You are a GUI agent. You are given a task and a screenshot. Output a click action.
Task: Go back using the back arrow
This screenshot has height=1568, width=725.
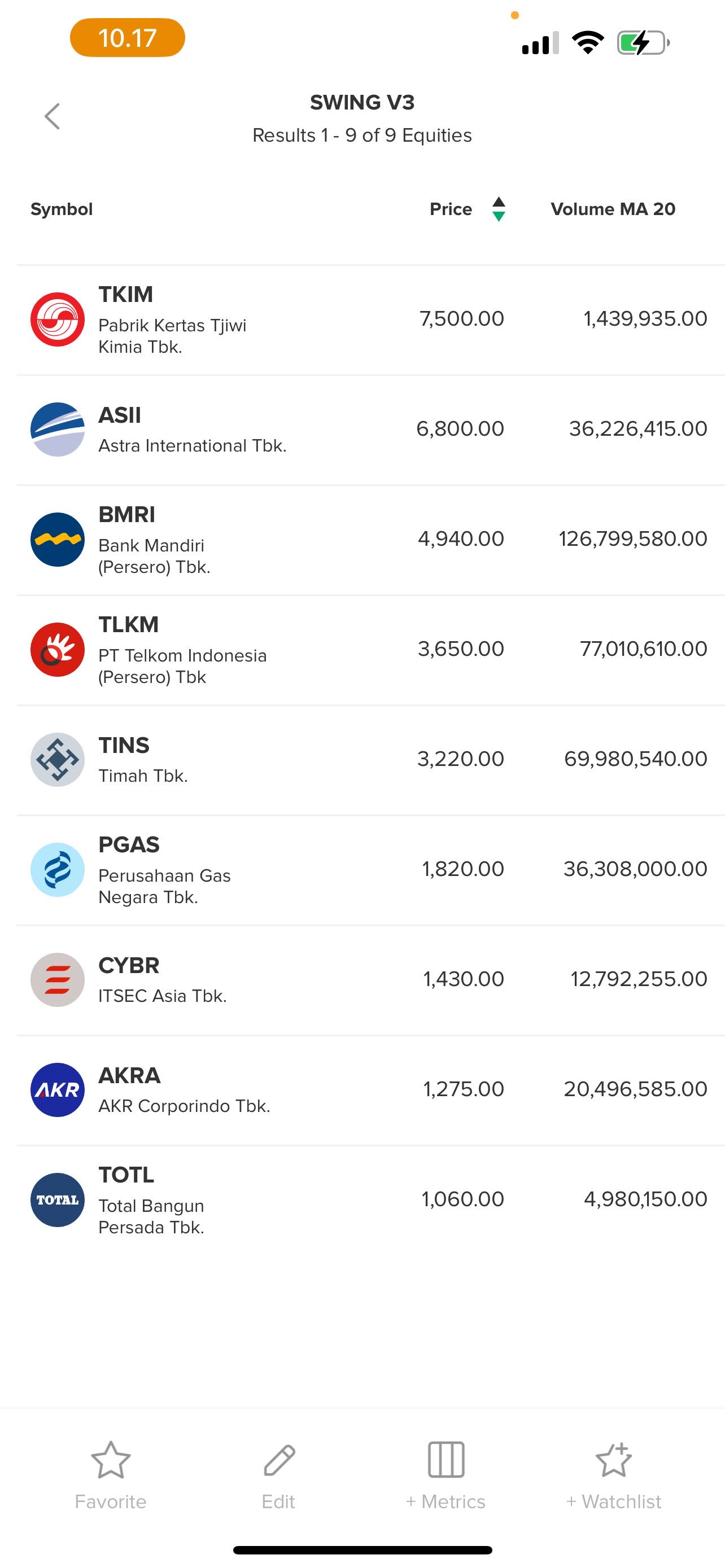point(53,116)
